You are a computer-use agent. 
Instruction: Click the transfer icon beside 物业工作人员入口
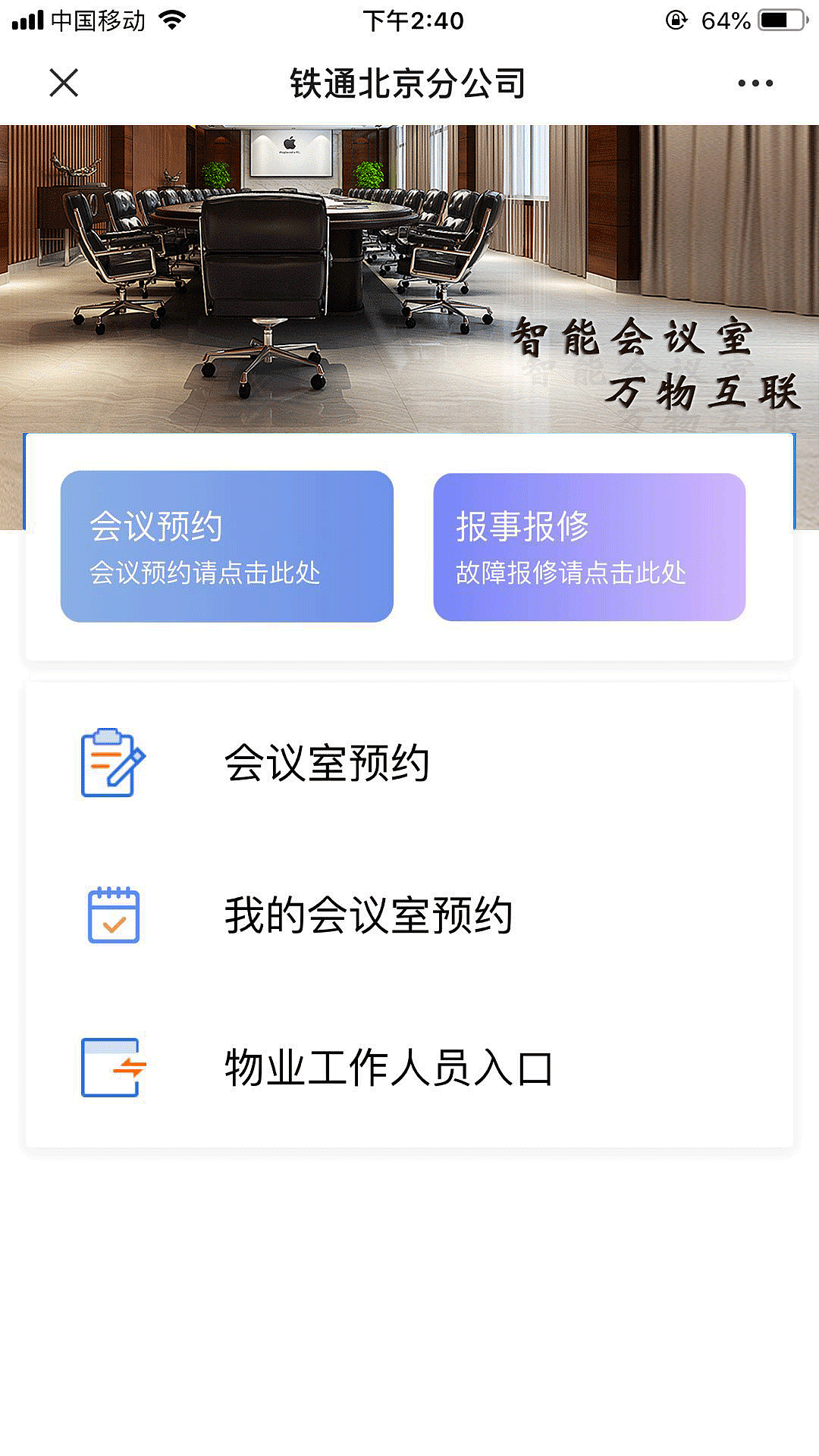pos(112,1065)
